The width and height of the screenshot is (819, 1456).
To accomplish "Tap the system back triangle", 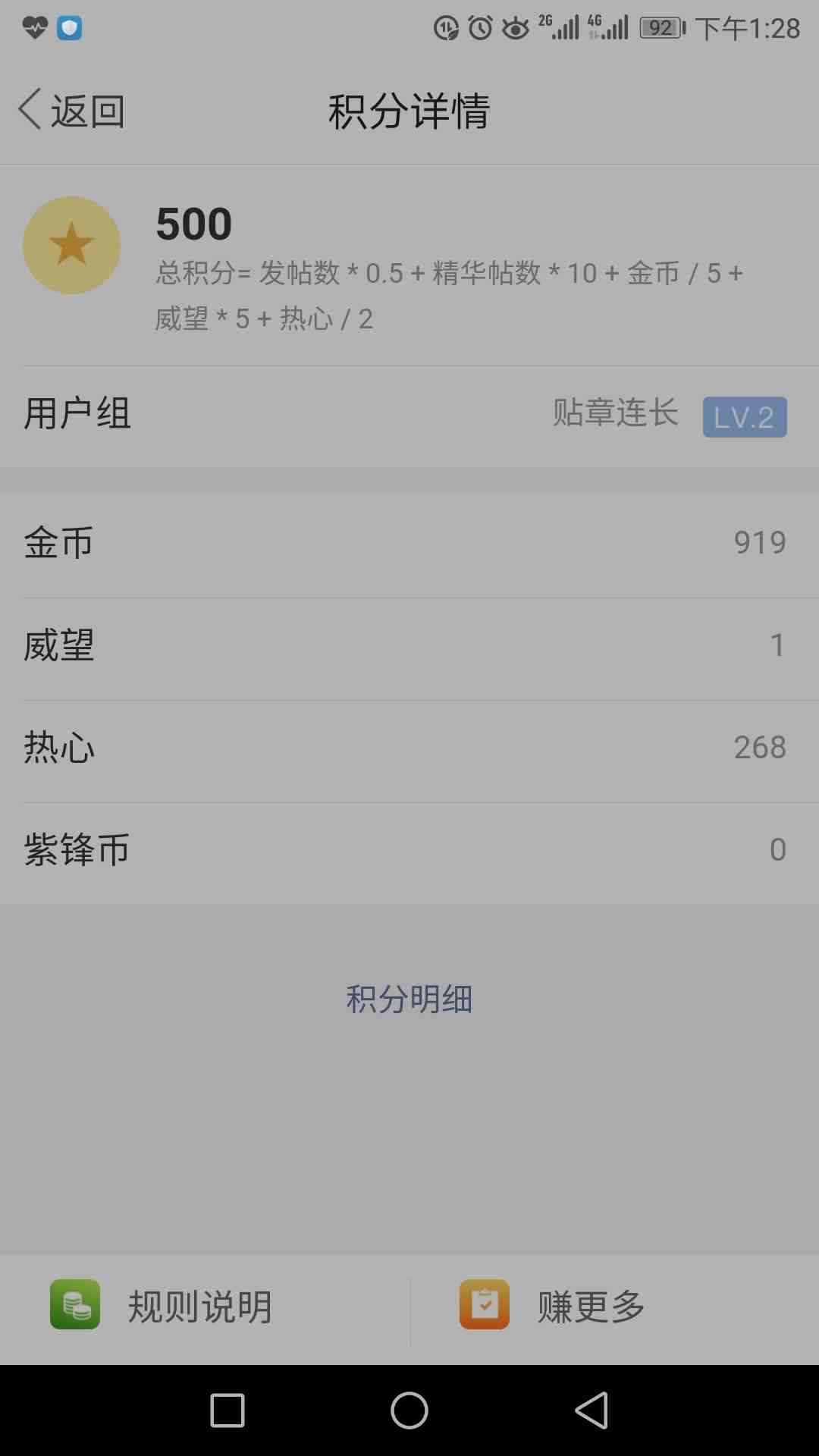I will (591, 1410).
